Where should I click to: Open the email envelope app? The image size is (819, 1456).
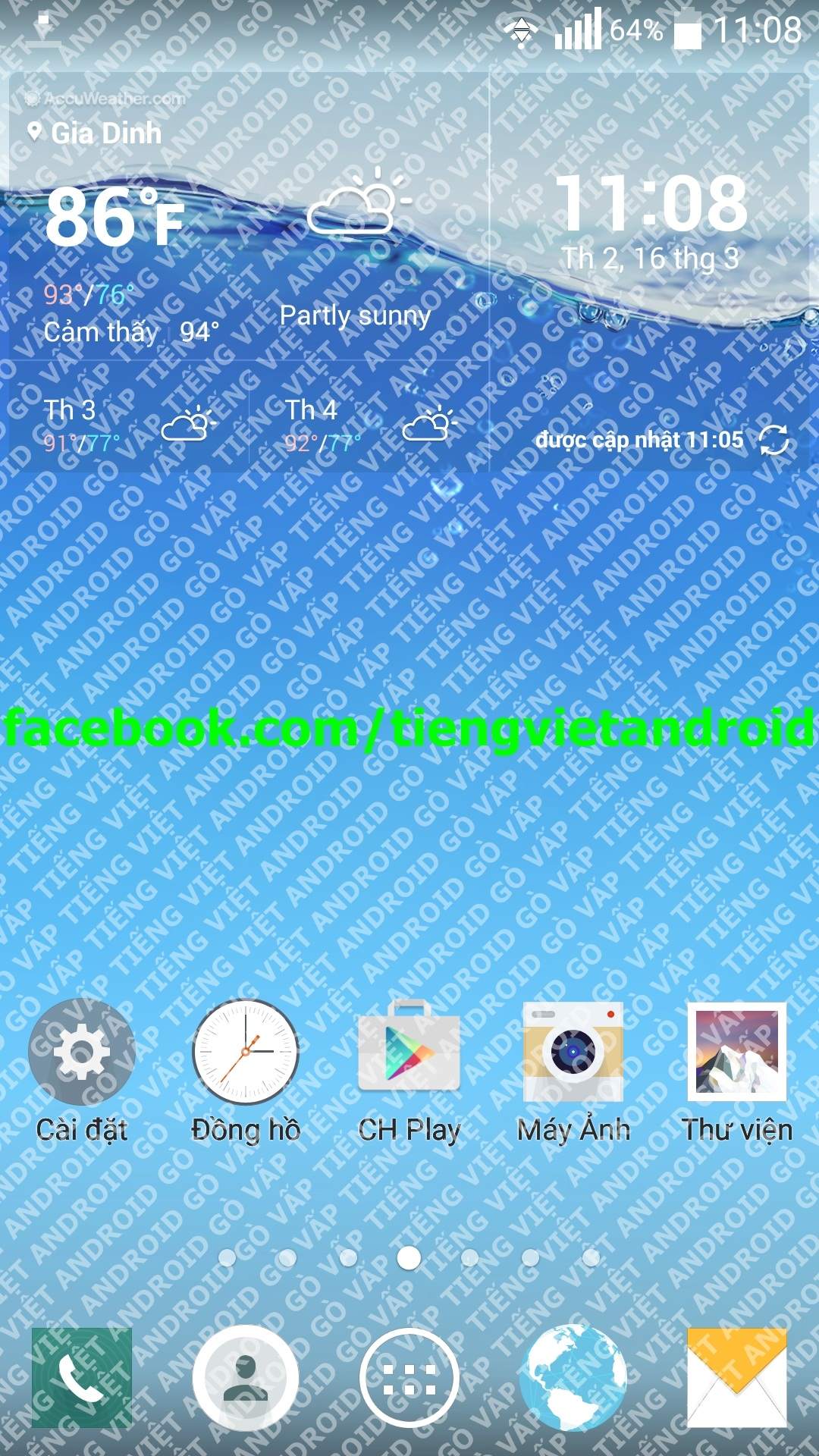pyautogui.click(x=736, y=1377)
